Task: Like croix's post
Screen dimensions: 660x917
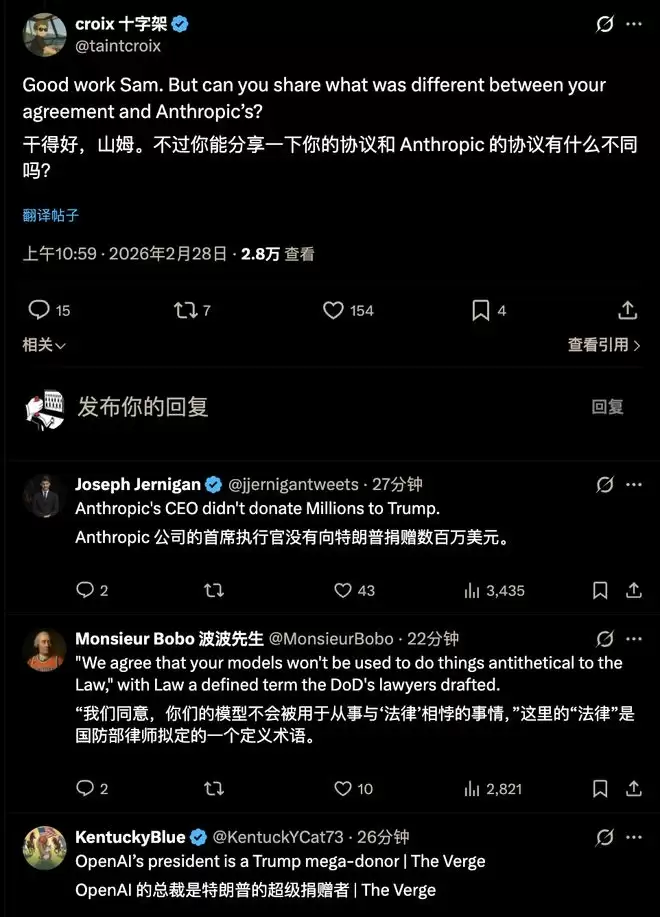Action: click(334, 310)
